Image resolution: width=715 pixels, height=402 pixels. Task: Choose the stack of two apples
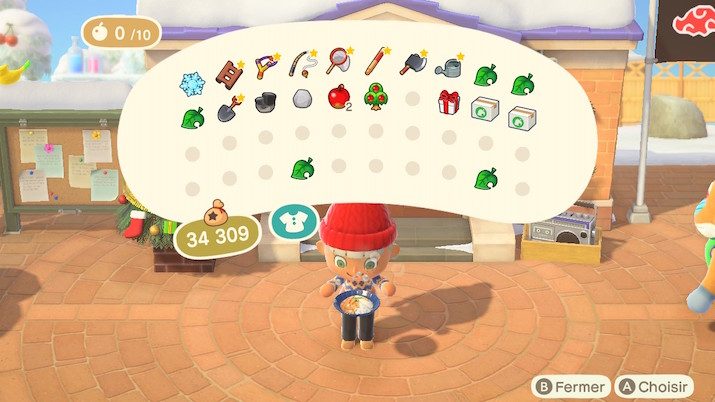click(x=339, y=98)
